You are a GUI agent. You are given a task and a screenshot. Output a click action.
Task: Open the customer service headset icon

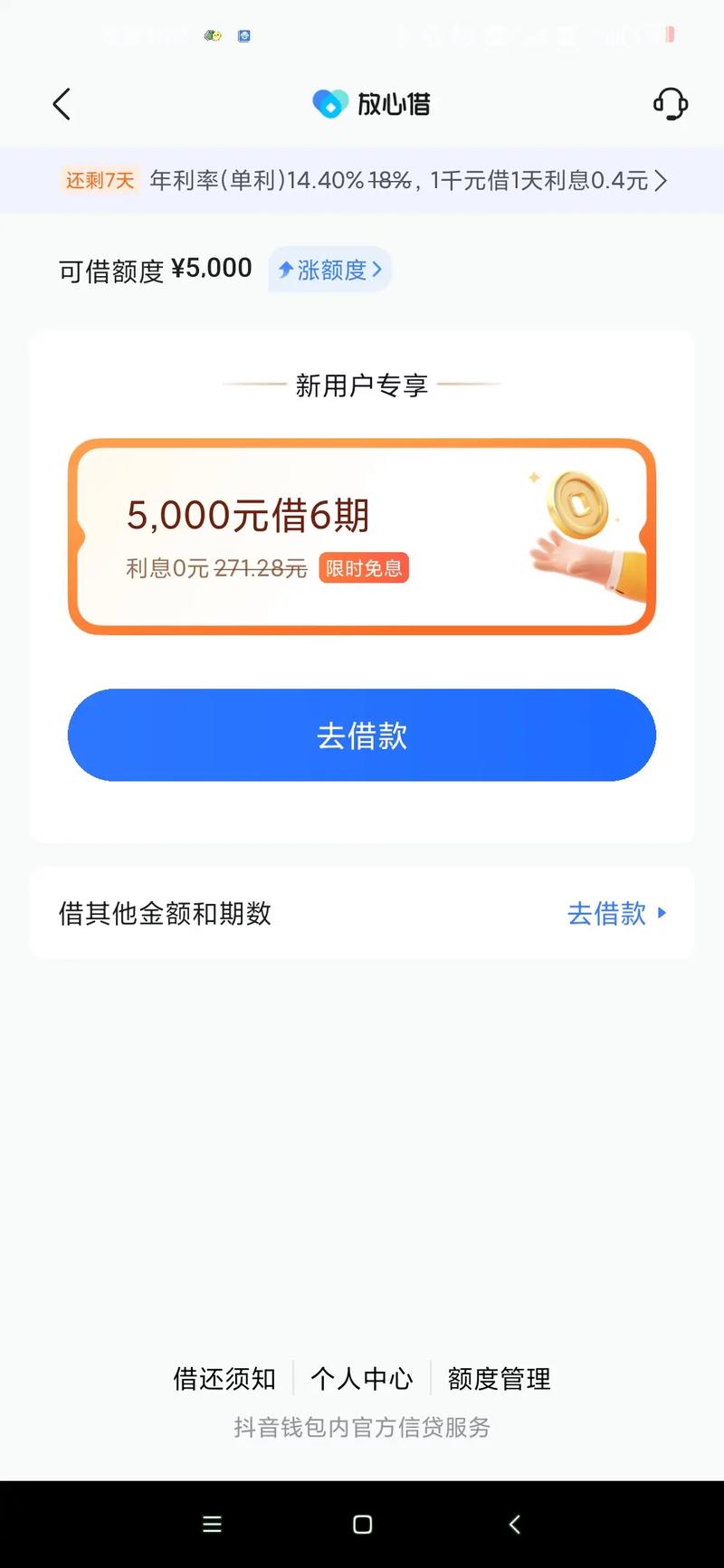click(670, 103)
